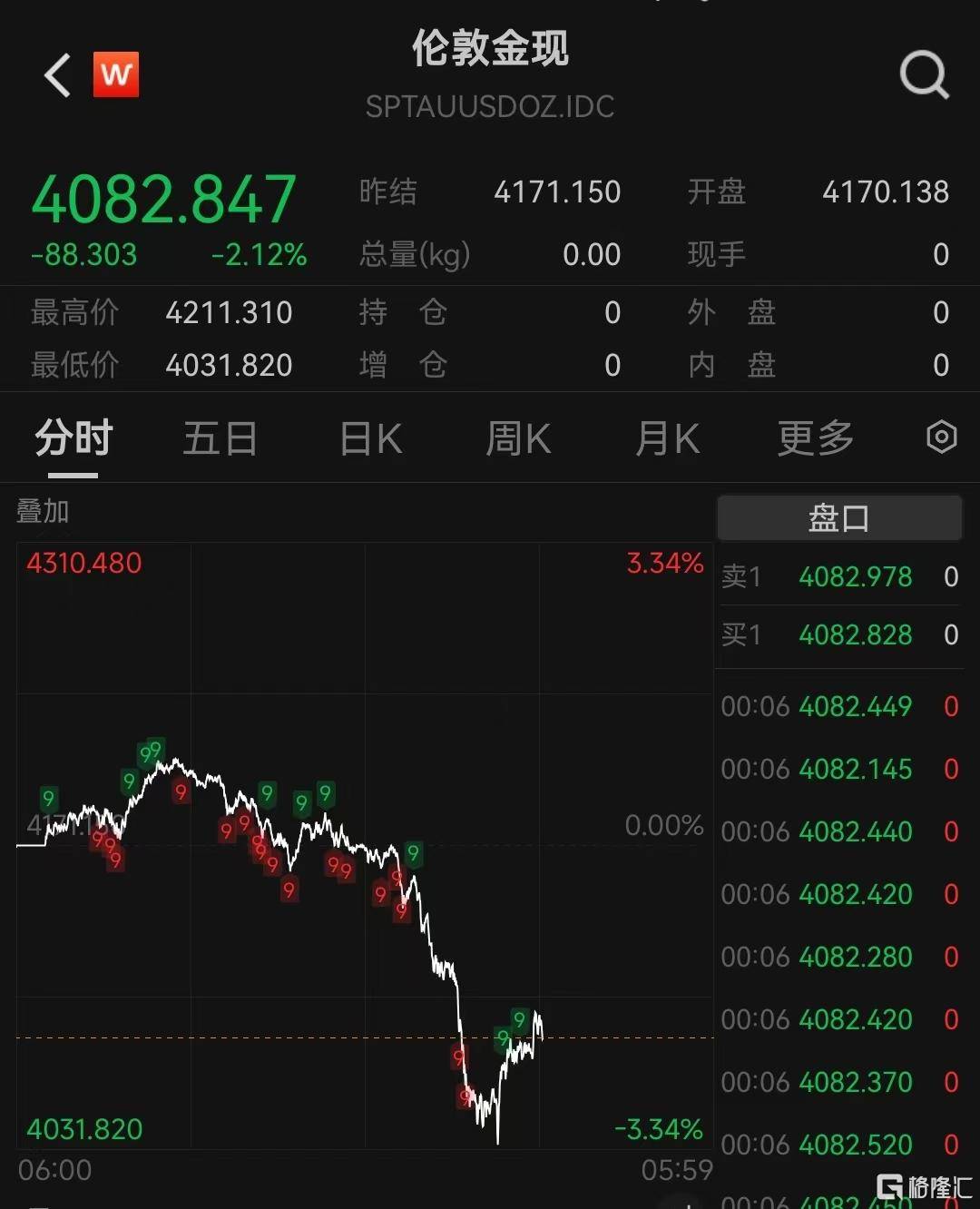Switch to the 五日 tab
Viewport: 980px width, 1209px height.
[220, 439]
